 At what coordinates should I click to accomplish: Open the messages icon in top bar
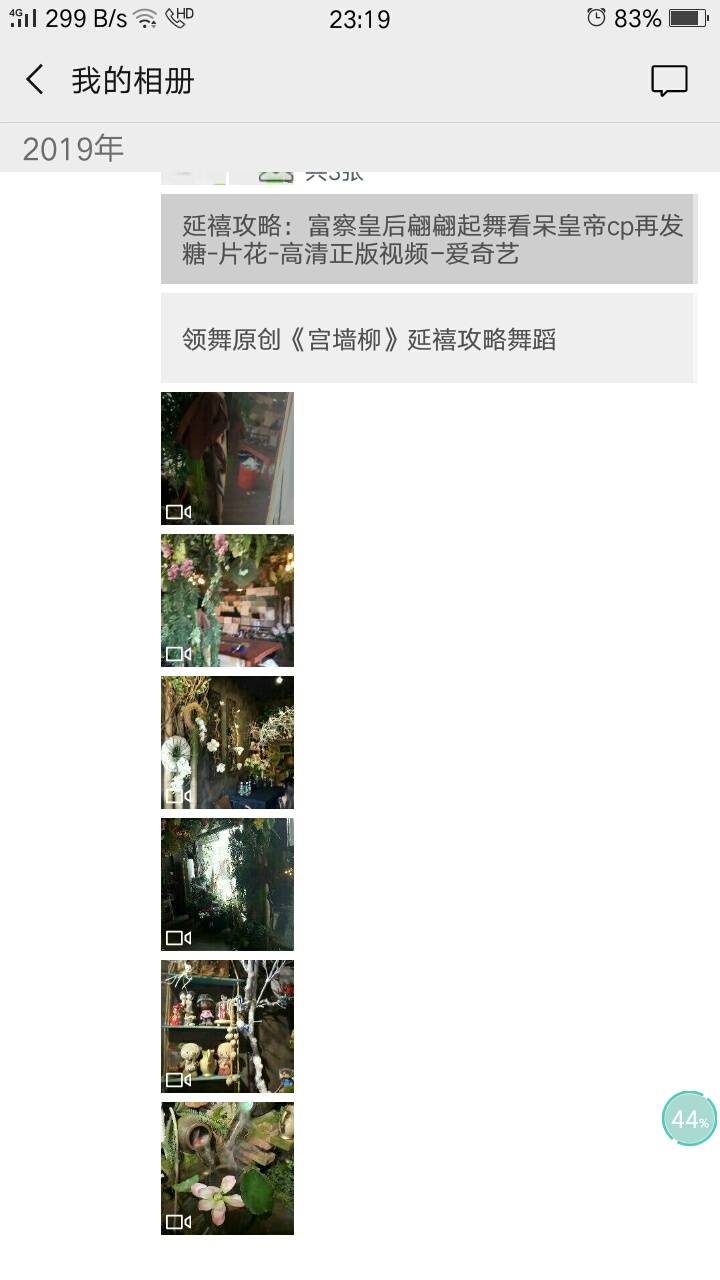point(669,80)
